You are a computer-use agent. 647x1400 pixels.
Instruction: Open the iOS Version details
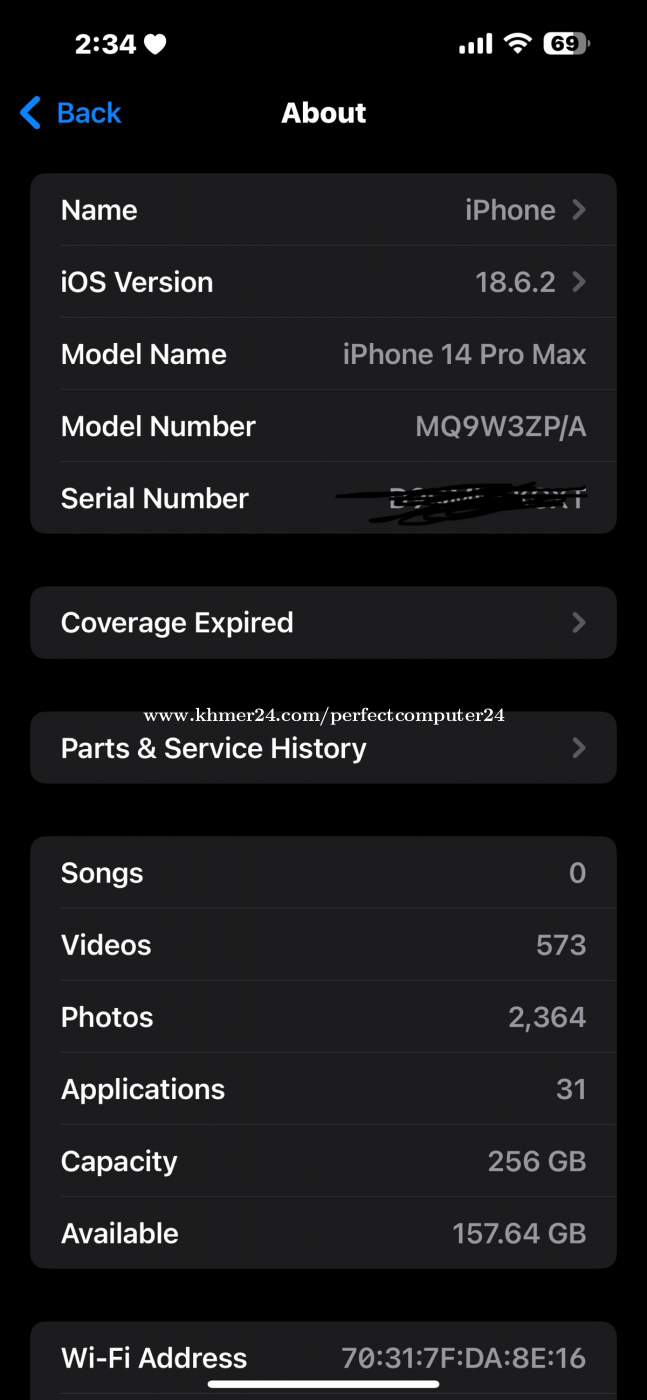323,282
